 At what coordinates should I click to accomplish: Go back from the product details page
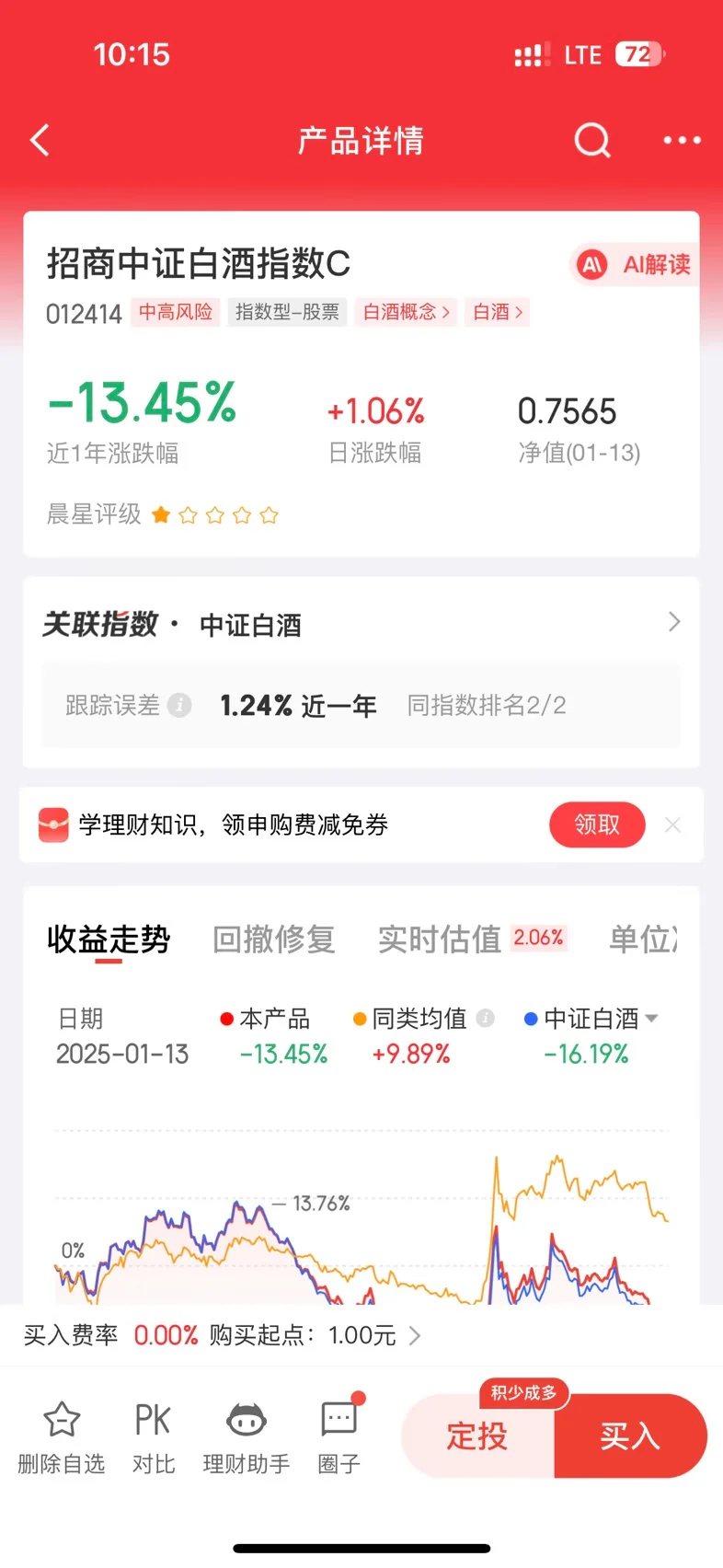pos(40,141)
